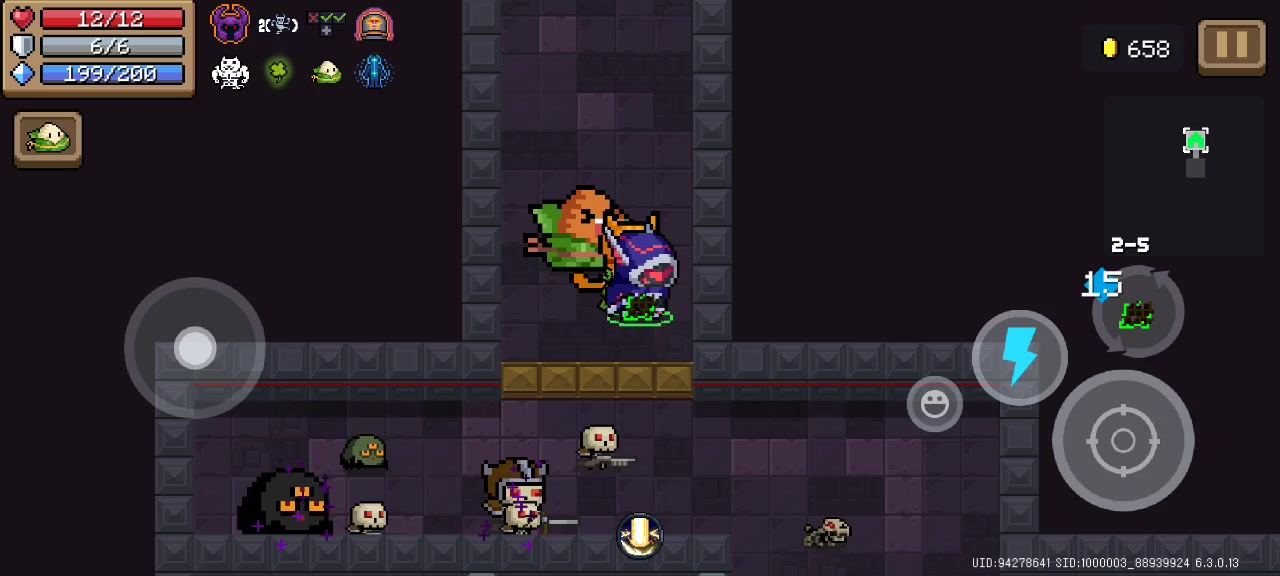Touch the virtual movement joystick

click(195, 348)
